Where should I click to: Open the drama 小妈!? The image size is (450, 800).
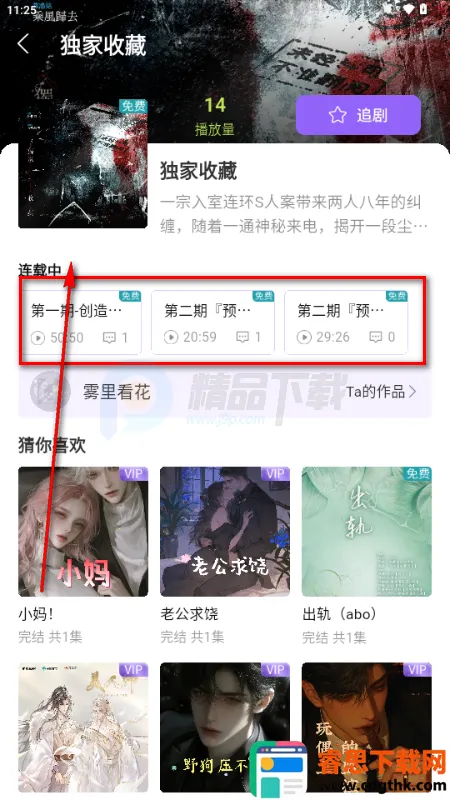pos(83,532)
